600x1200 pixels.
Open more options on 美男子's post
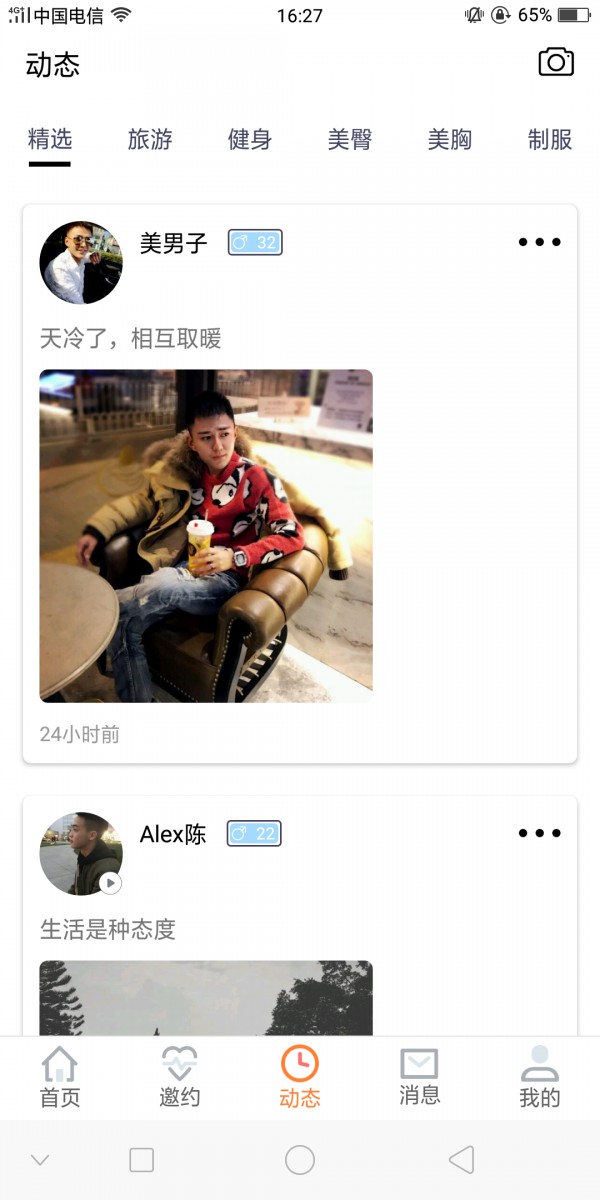click(540, 242)
